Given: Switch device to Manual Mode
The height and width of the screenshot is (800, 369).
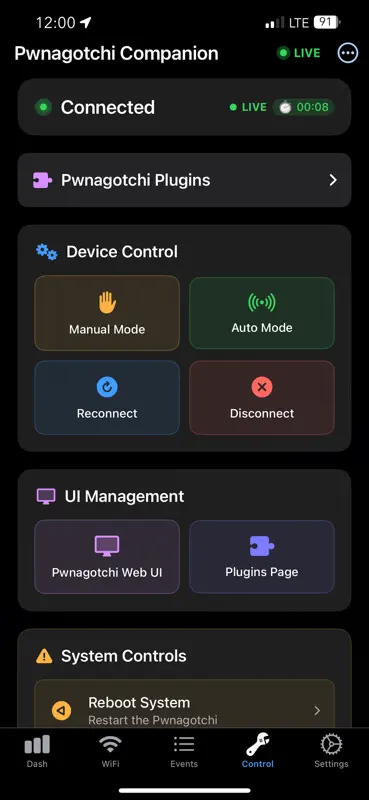Looking at the screenshot, I should click(107, 313).
